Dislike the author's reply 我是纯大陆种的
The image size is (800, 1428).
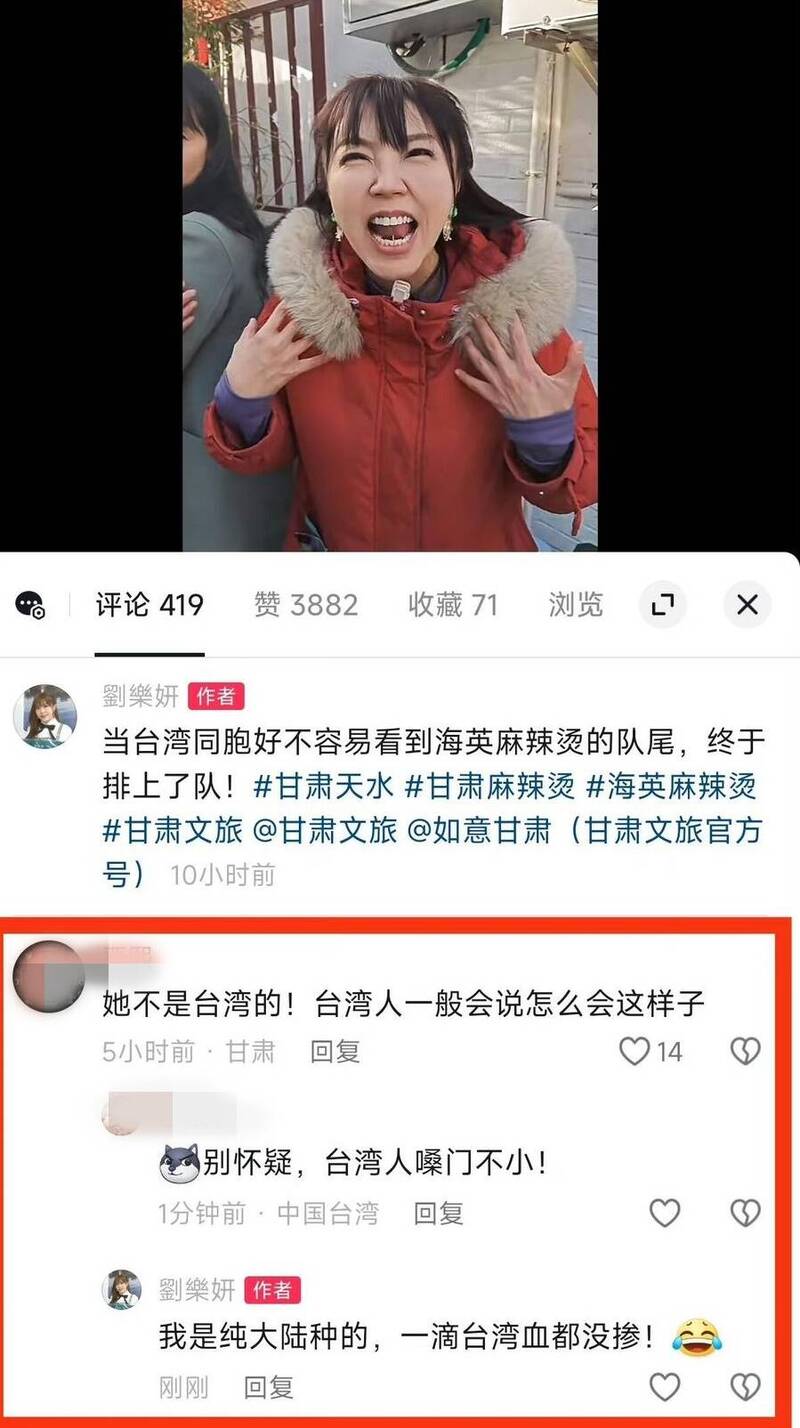click(x=745, y=1387)
